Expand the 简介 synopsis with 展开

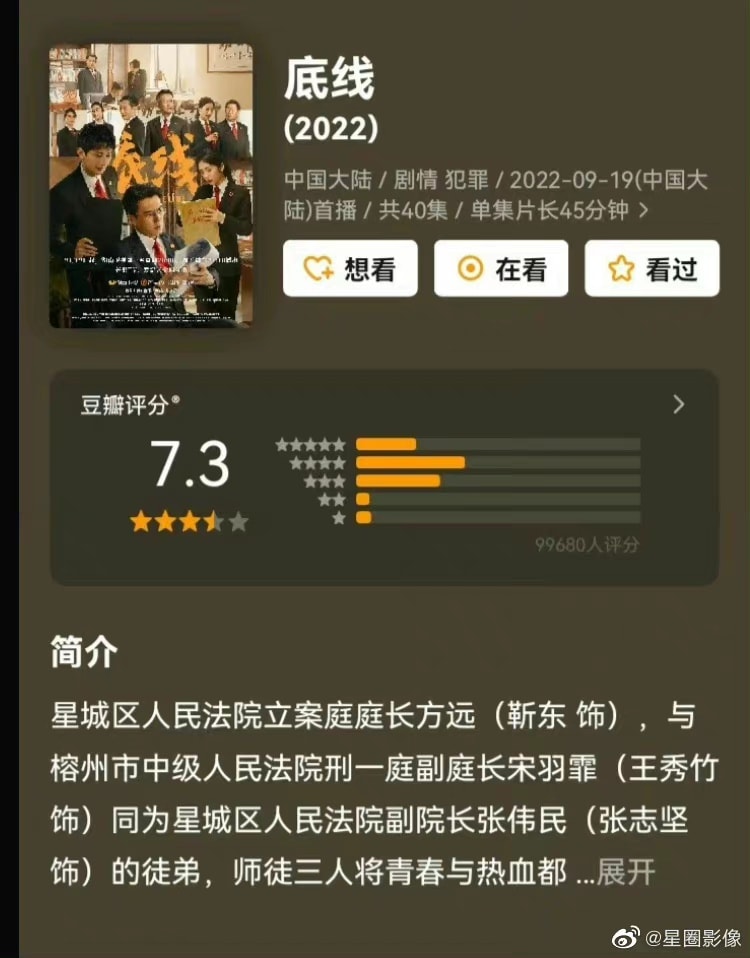coord(626,871)
